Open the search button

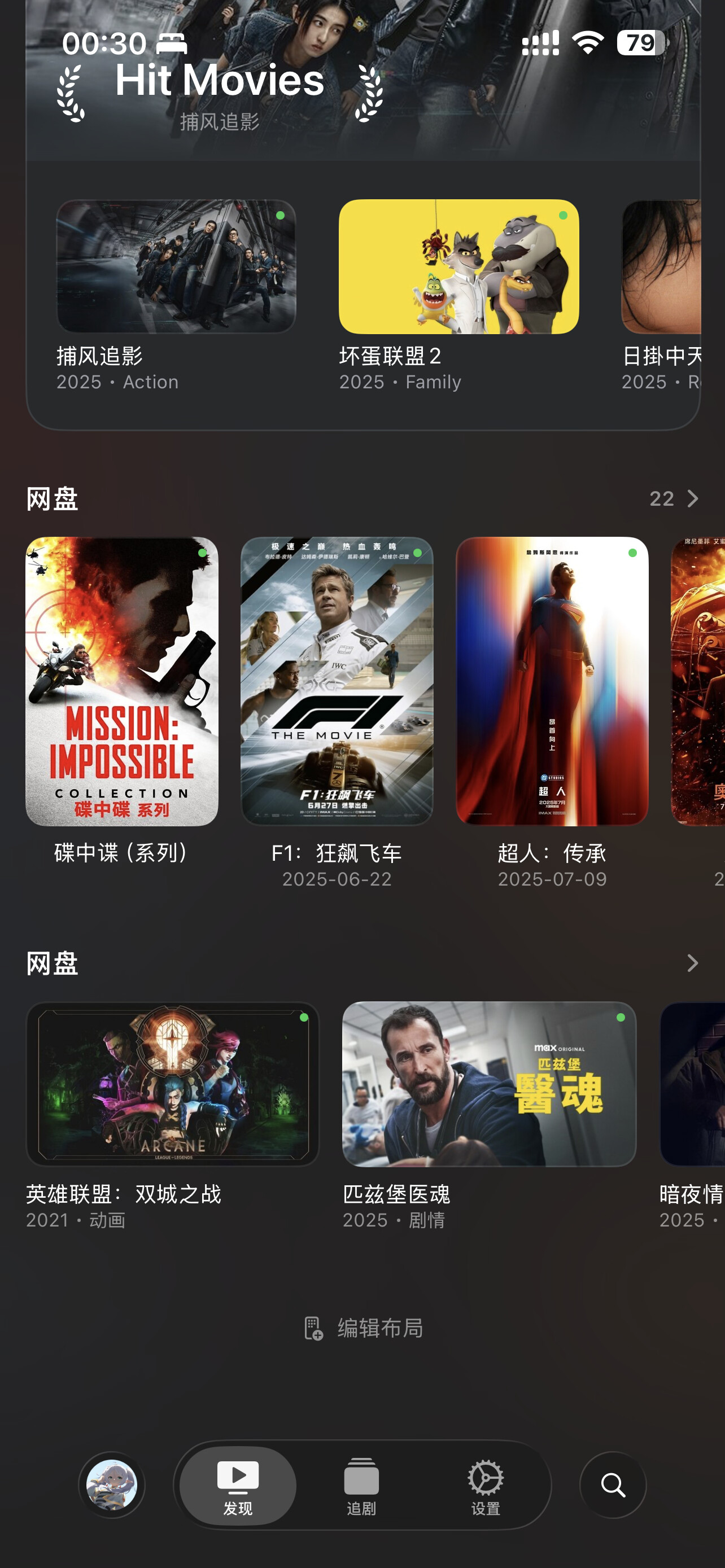pyautogui.click(x=613, y=1484)
